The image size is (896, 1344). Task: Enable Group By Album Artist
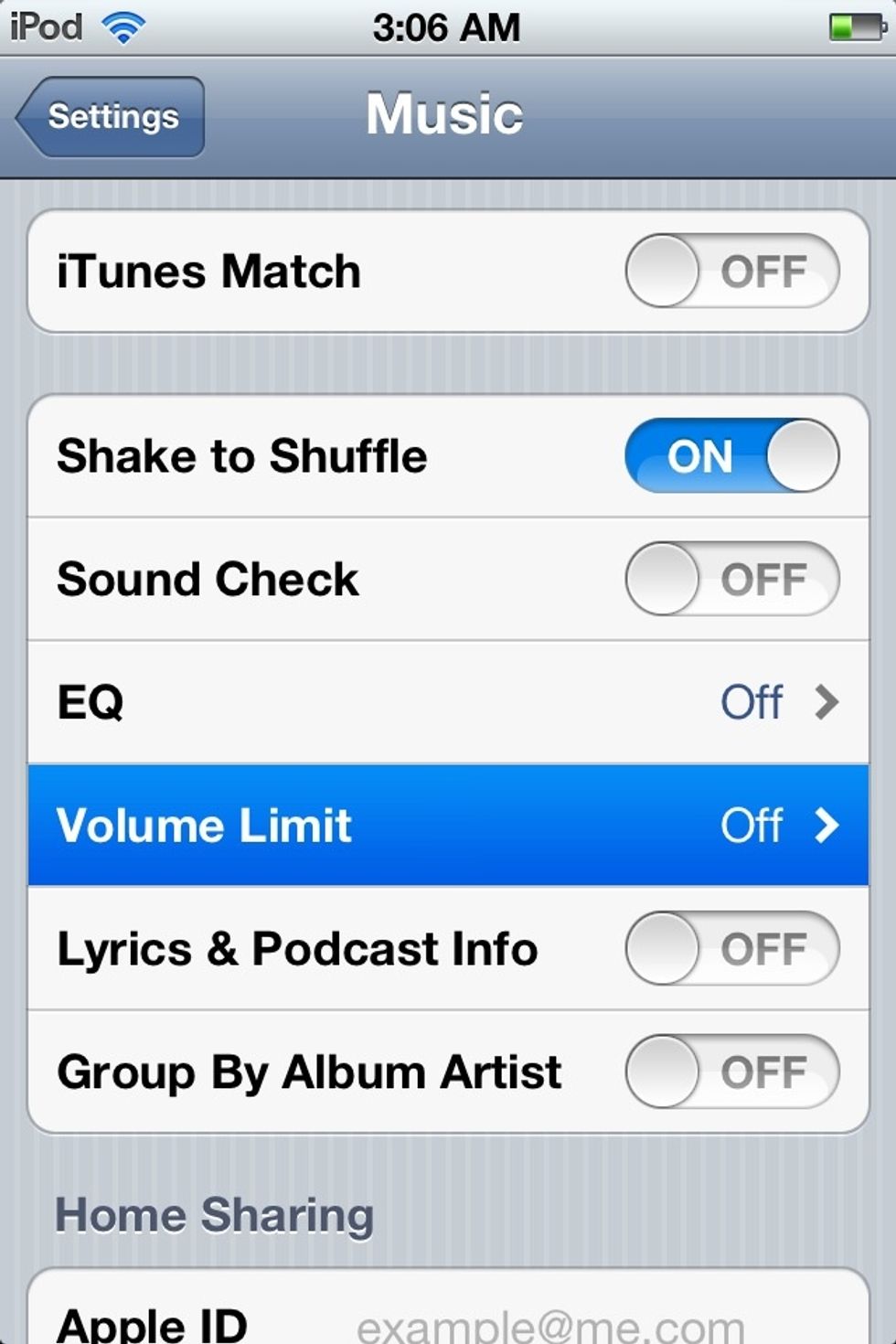pyautogui.click(x=730, y=1072)
